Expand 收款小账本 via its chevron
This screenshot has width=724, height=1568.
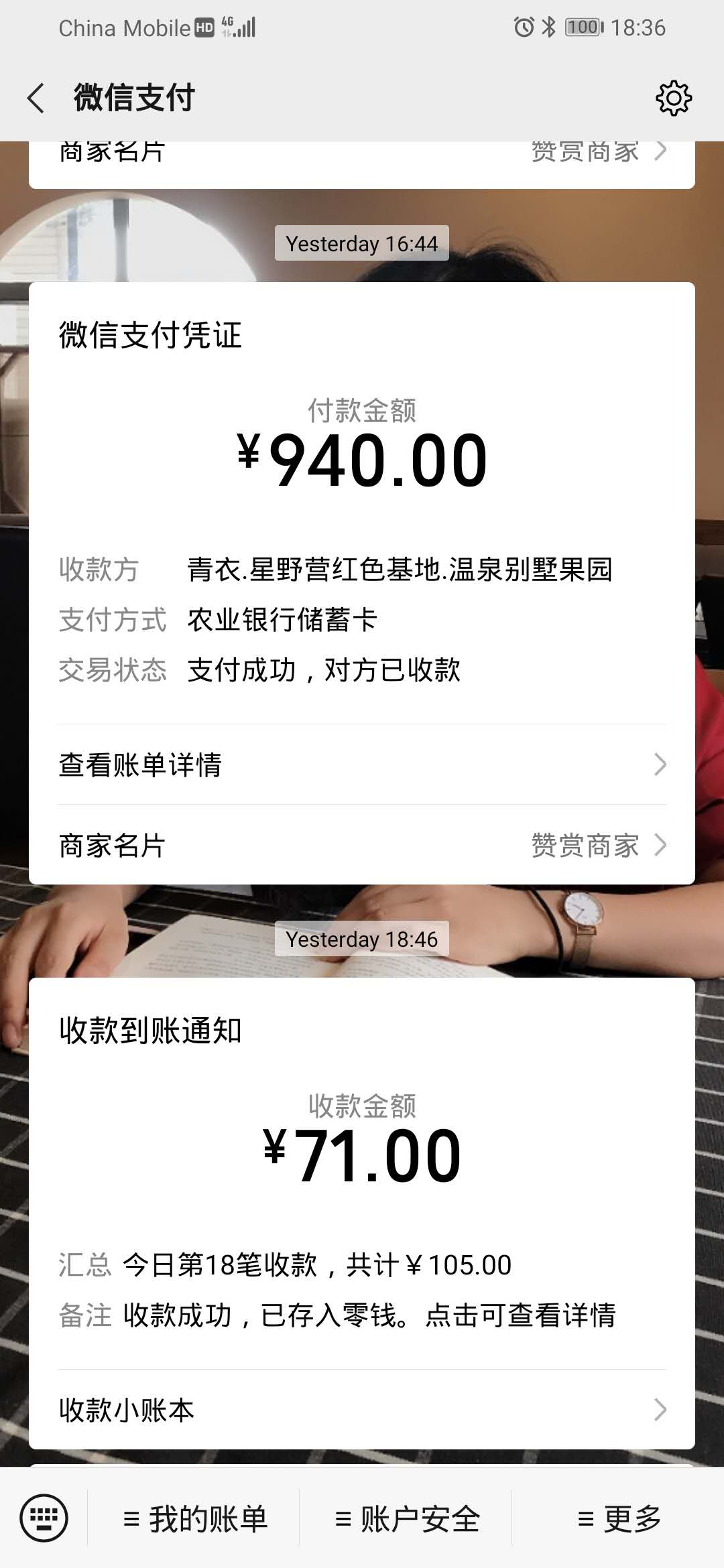coord(660,1409)
